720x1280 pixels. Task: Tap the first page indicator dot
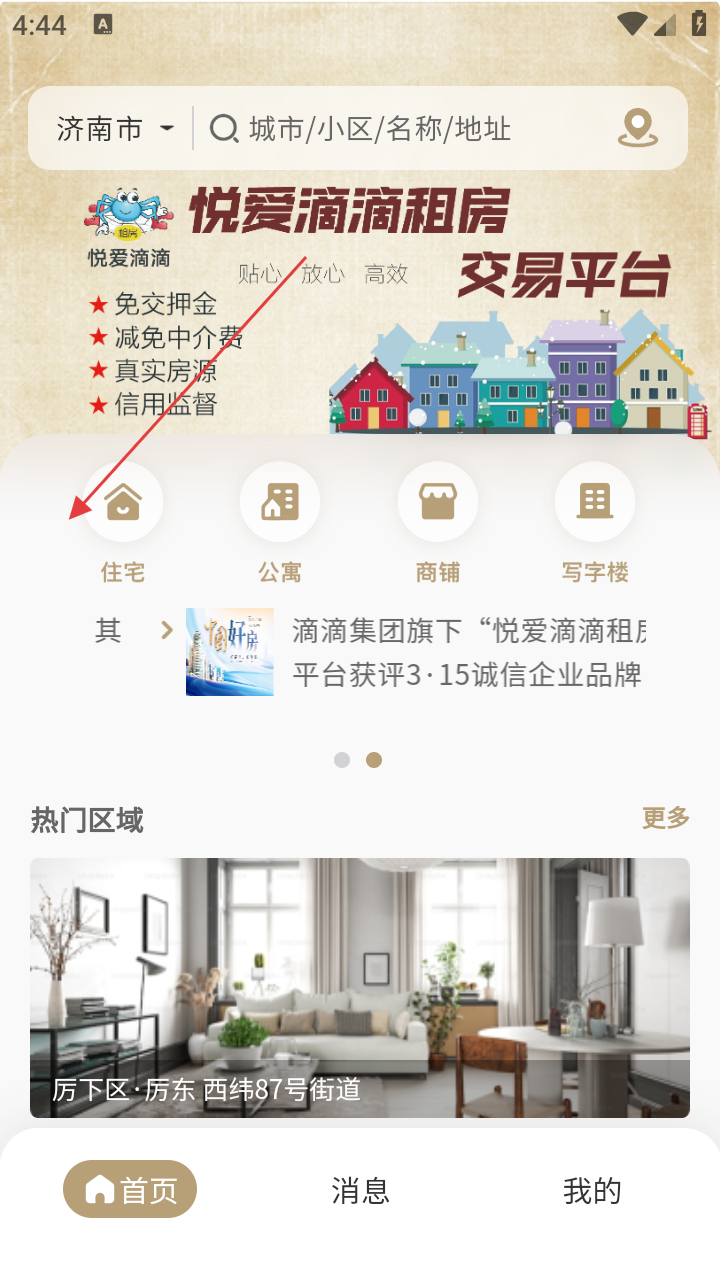click(x=342, y=760)
